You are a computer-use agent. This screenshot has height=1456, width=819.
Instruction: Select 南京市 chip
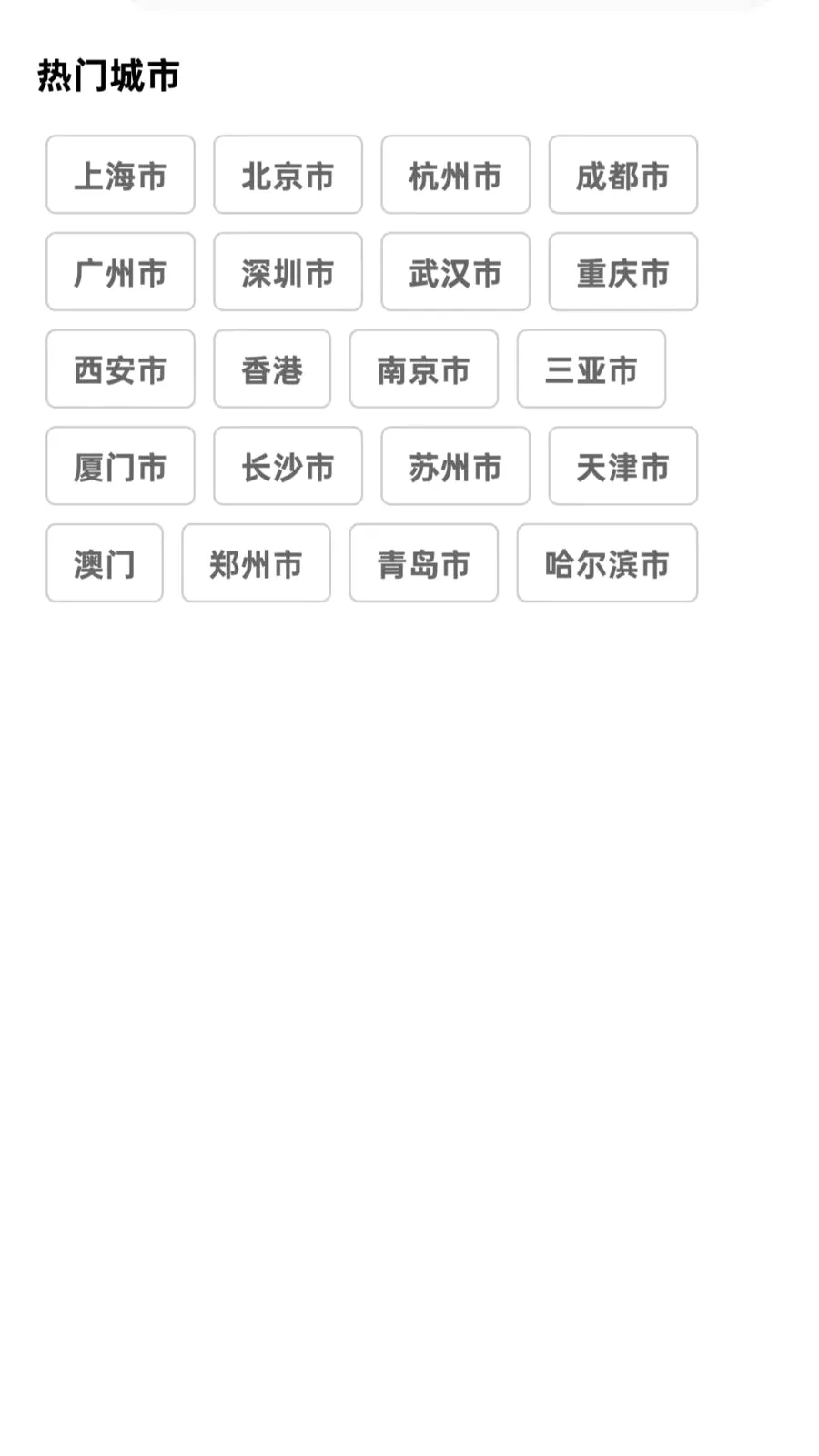click(x=424, y=369)
